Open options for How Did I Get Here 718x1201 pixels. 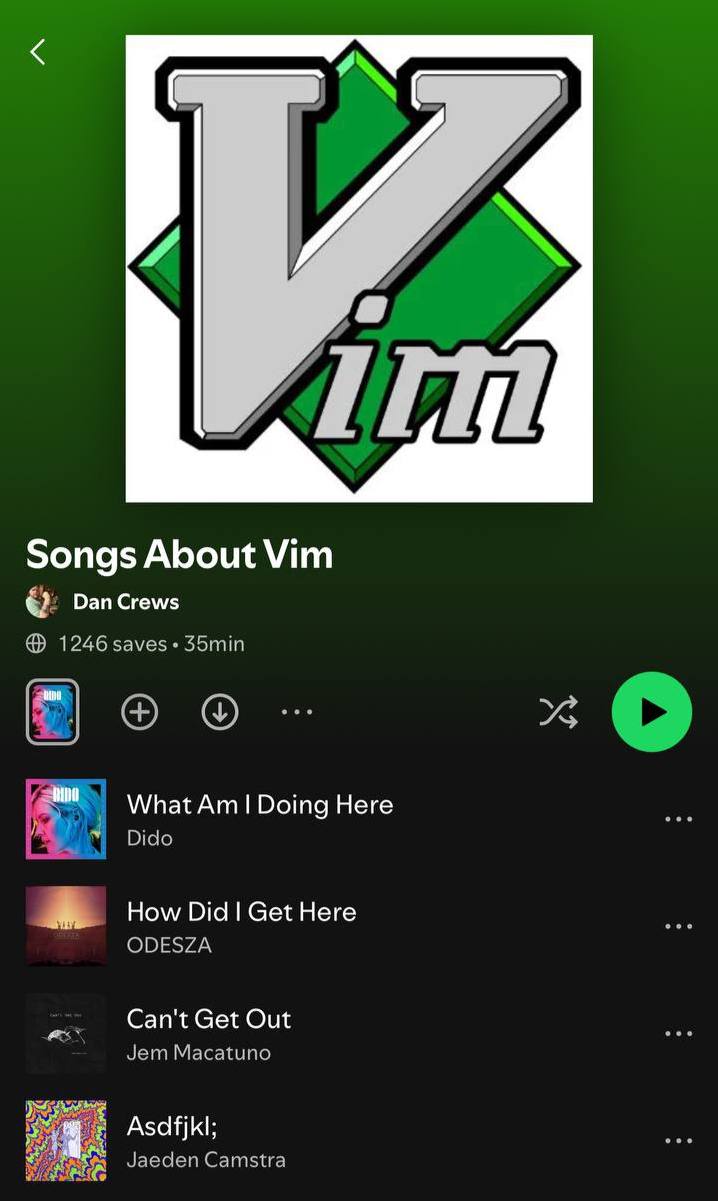click(x=678, y=926)
